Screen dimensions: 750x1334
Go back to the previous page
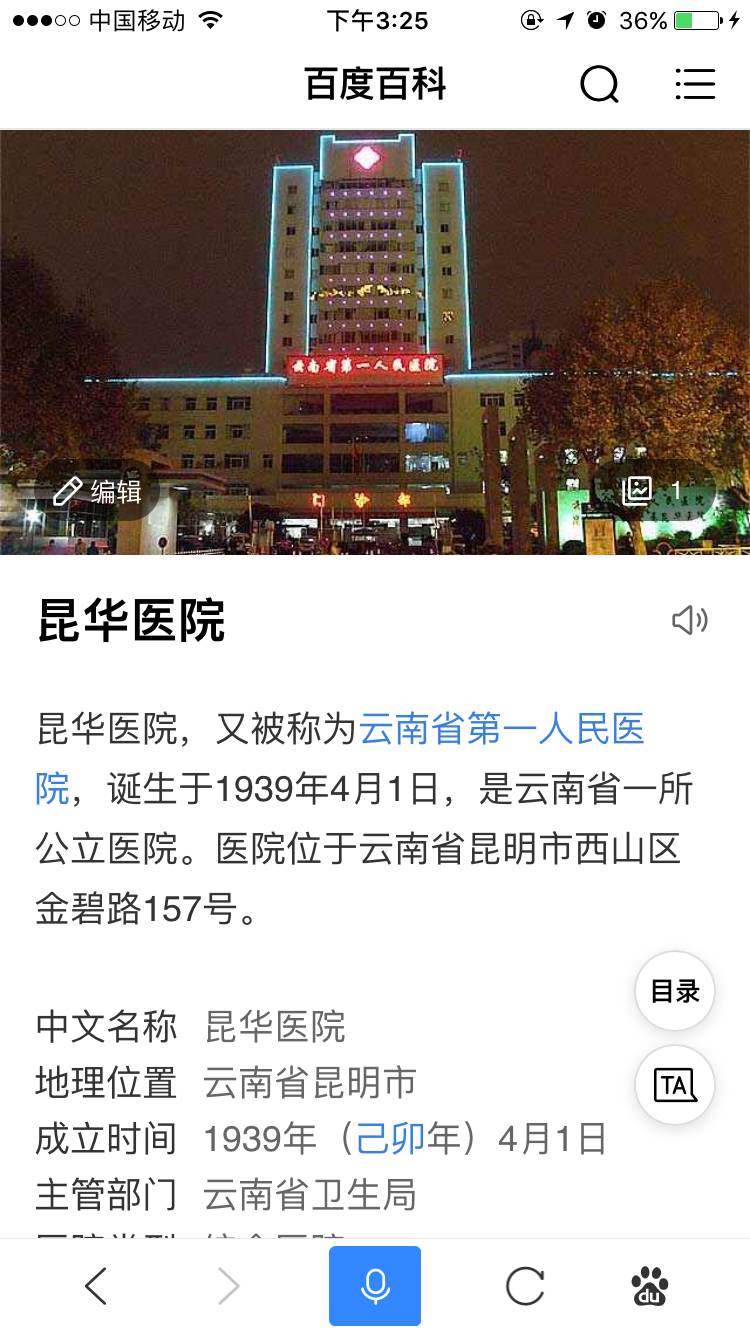click(96, 1286)
